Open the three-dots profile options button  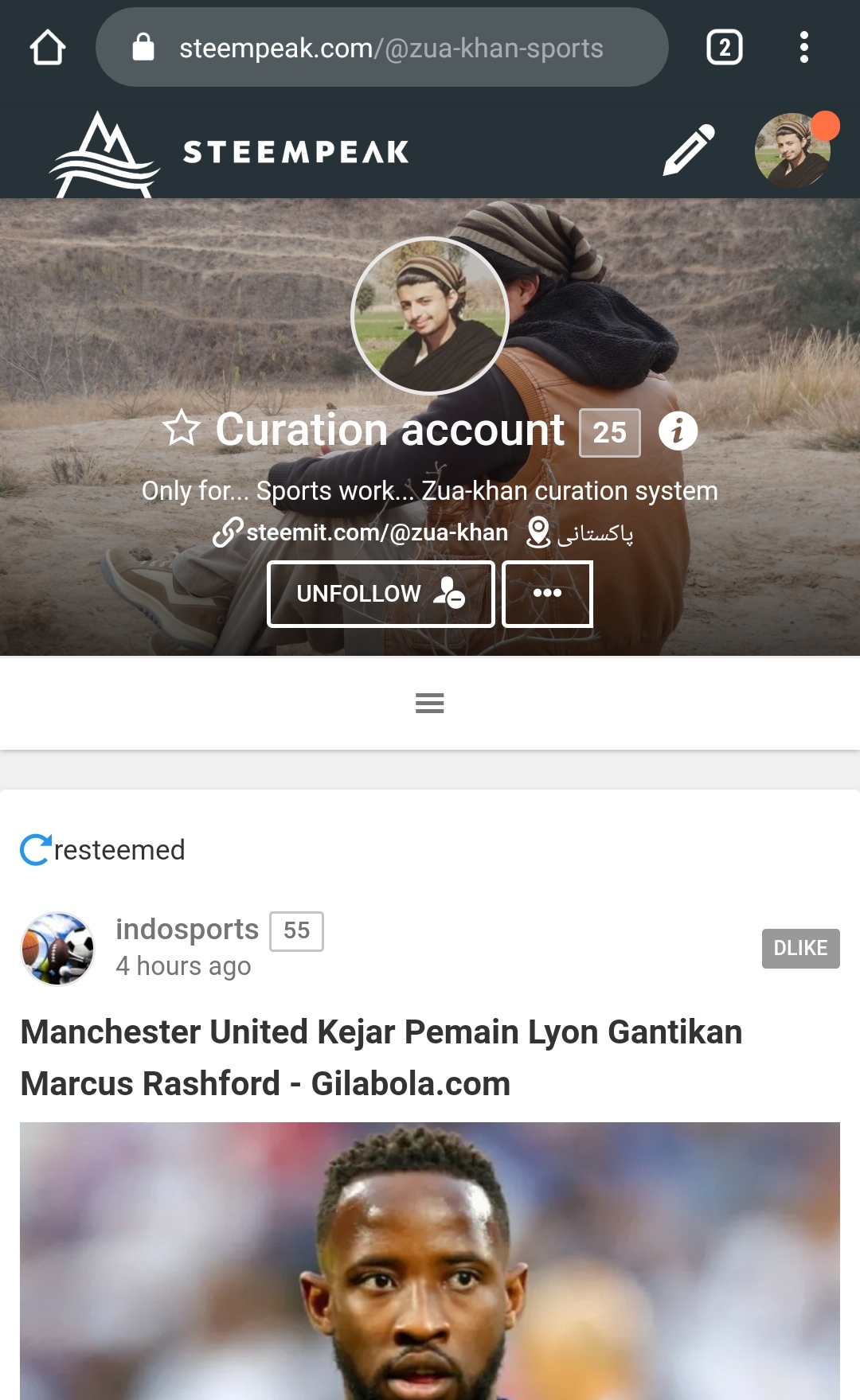pyautogui.click(x=547, y=594)
